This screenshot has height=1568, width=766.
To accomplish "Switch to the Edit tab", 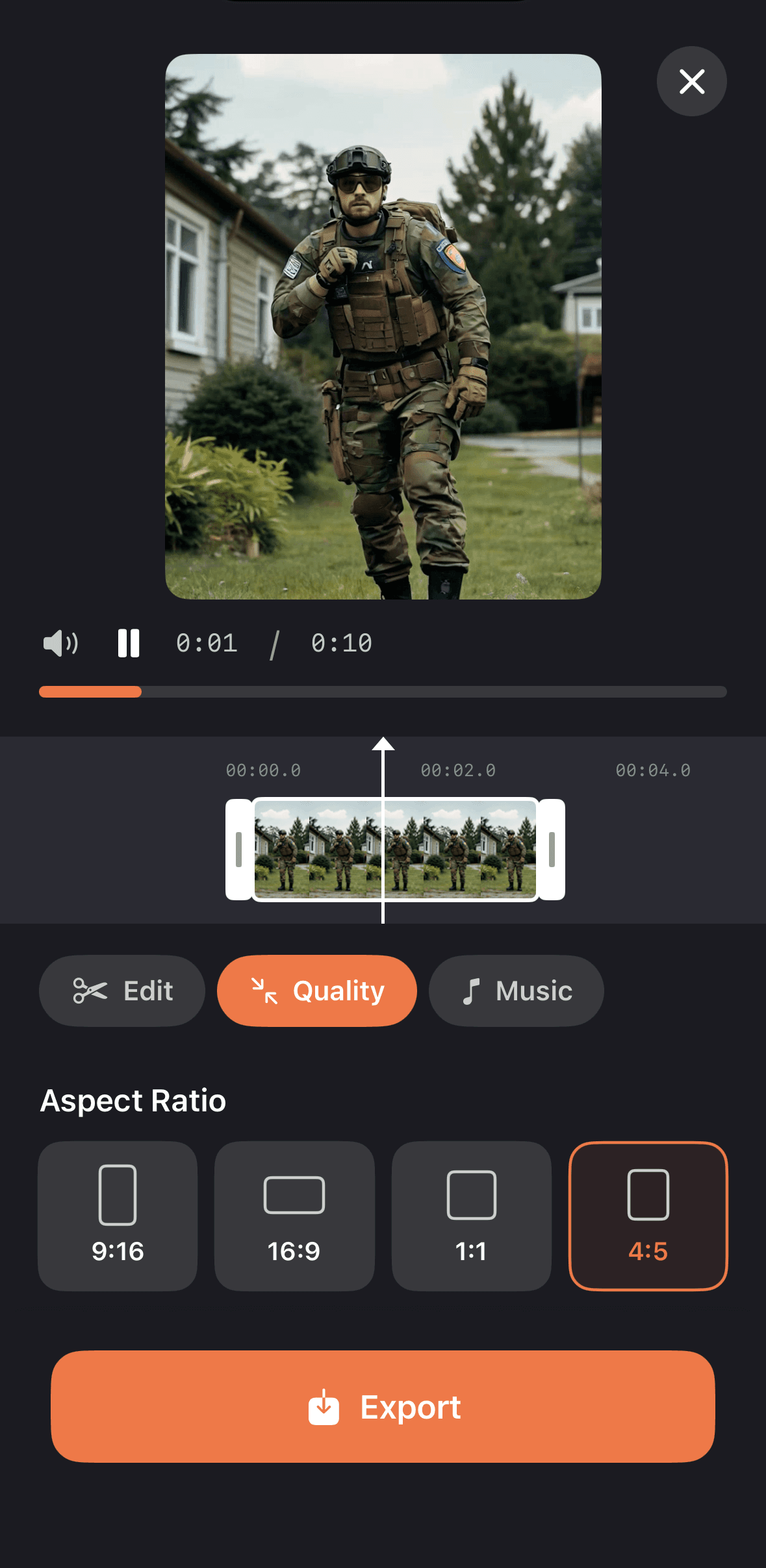I will click(121, 991).
